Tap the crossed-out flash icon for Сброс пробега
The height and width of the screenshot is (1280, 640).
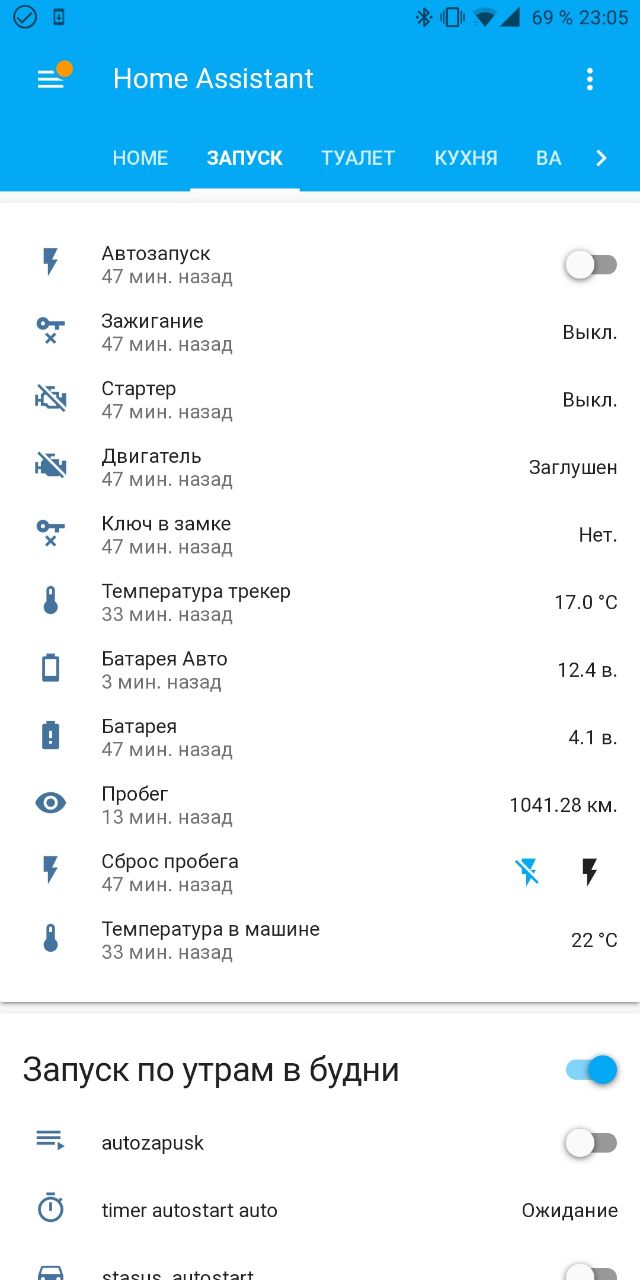coord(528,872)
